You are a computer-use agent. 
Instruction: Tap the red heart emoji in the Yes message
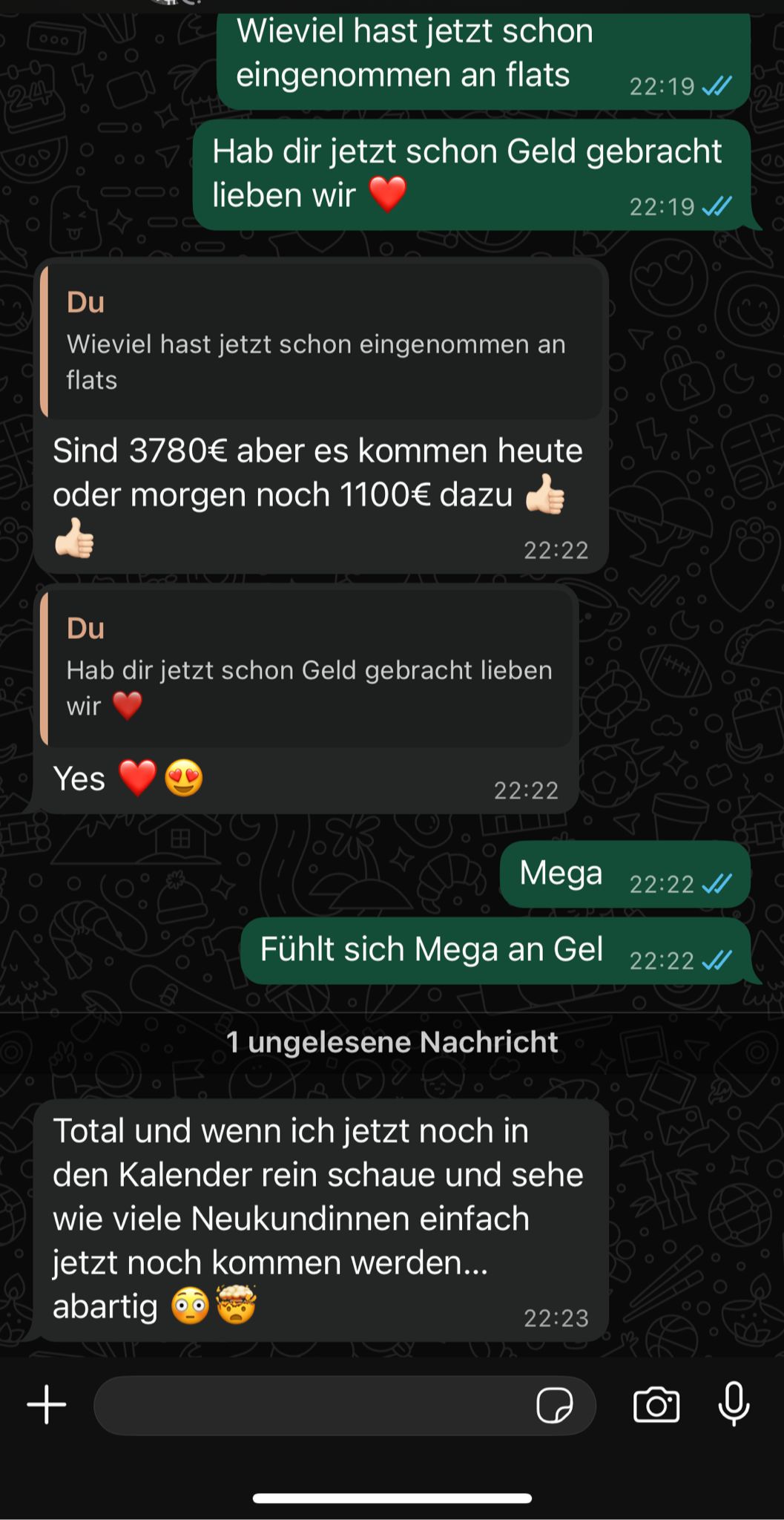(137, 779)
